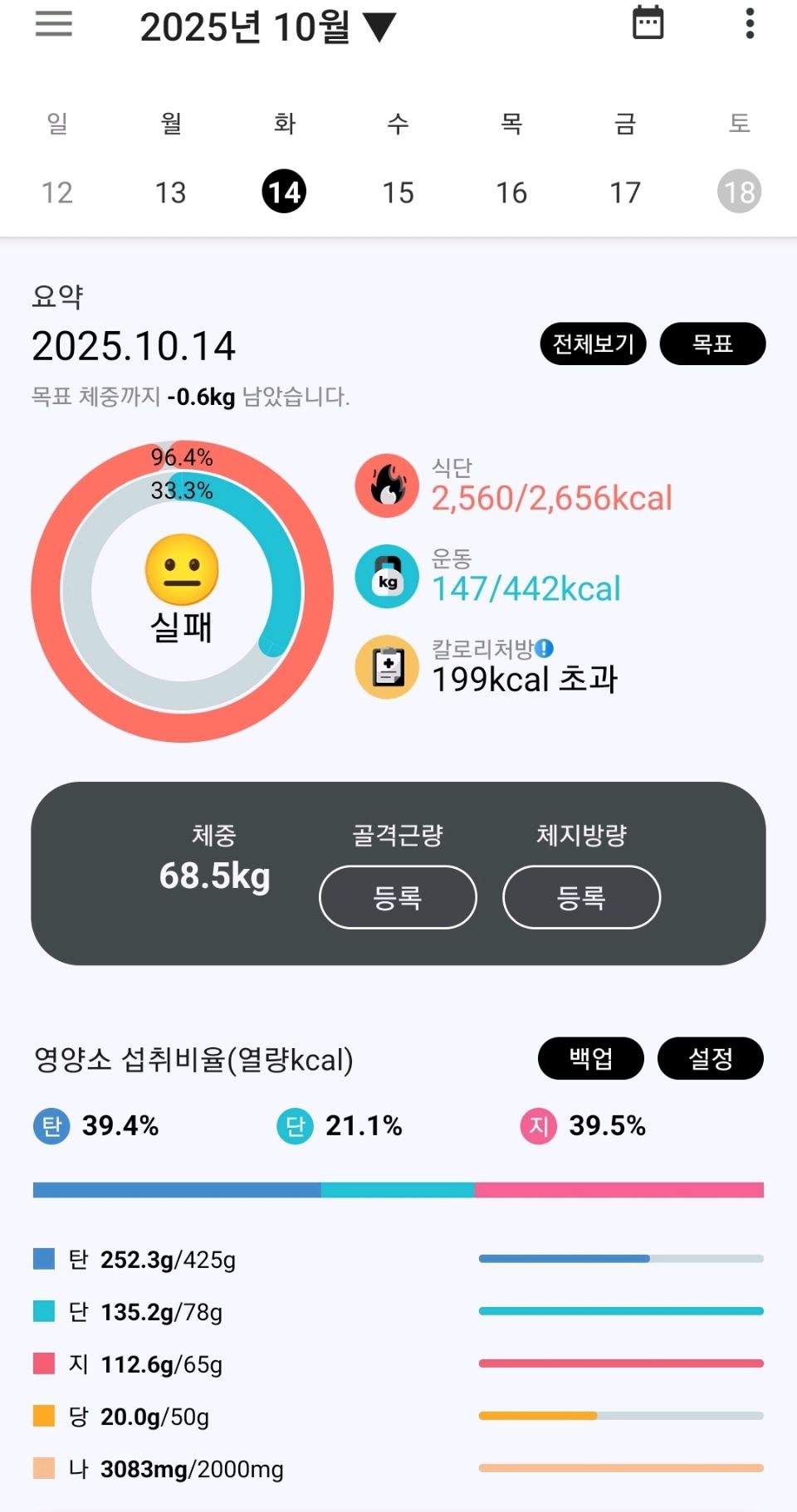Select day 12 in the week strip

(x=57, y=193)
